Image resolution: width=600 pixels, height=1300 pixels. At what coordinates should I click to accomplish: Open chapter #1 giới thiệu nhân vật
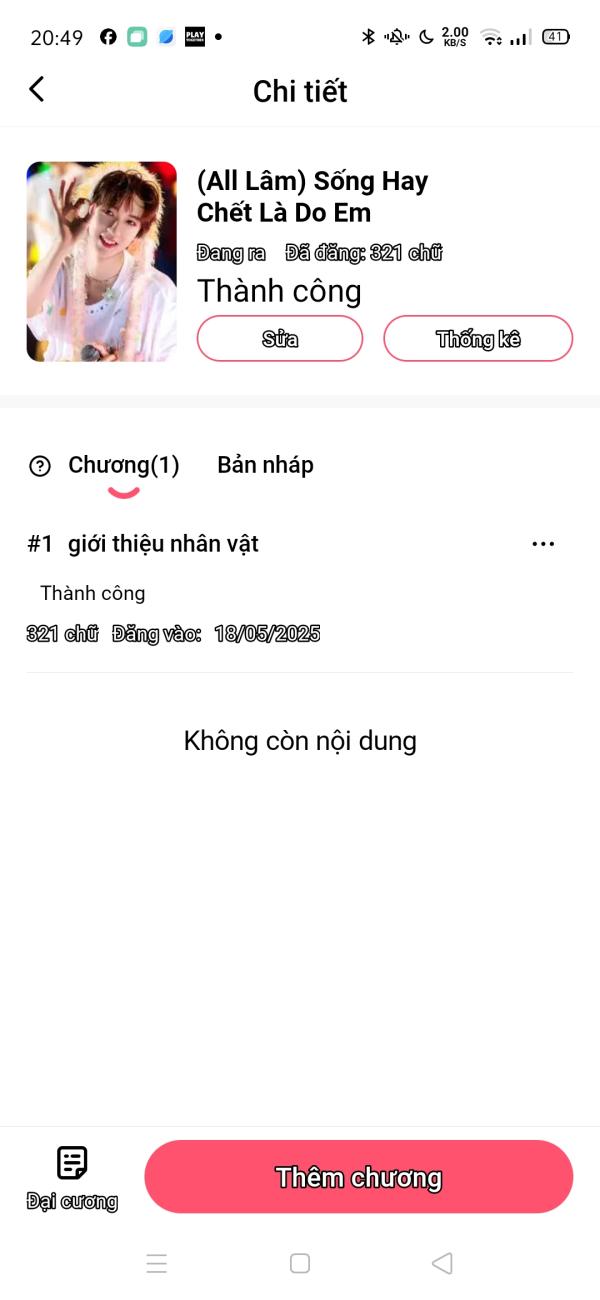coord(163,544)
